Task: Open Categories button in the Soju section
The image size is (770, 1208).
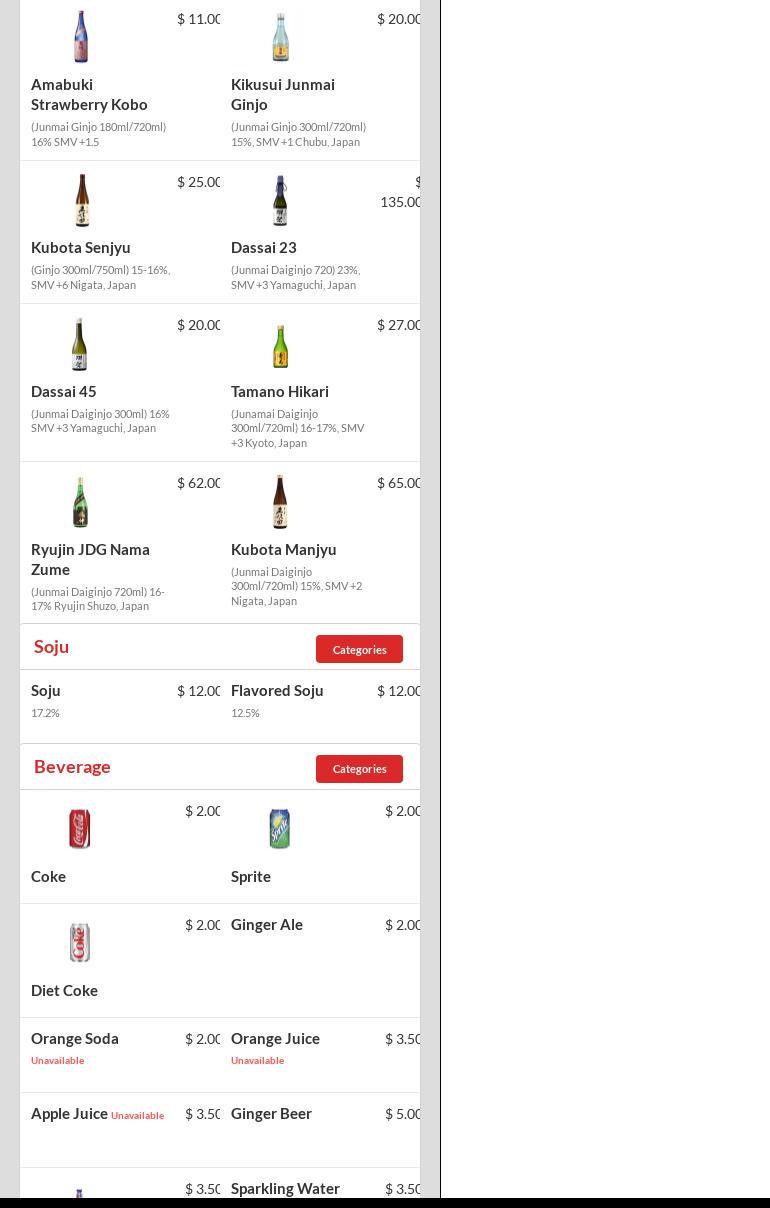Action: pos(359,649)
